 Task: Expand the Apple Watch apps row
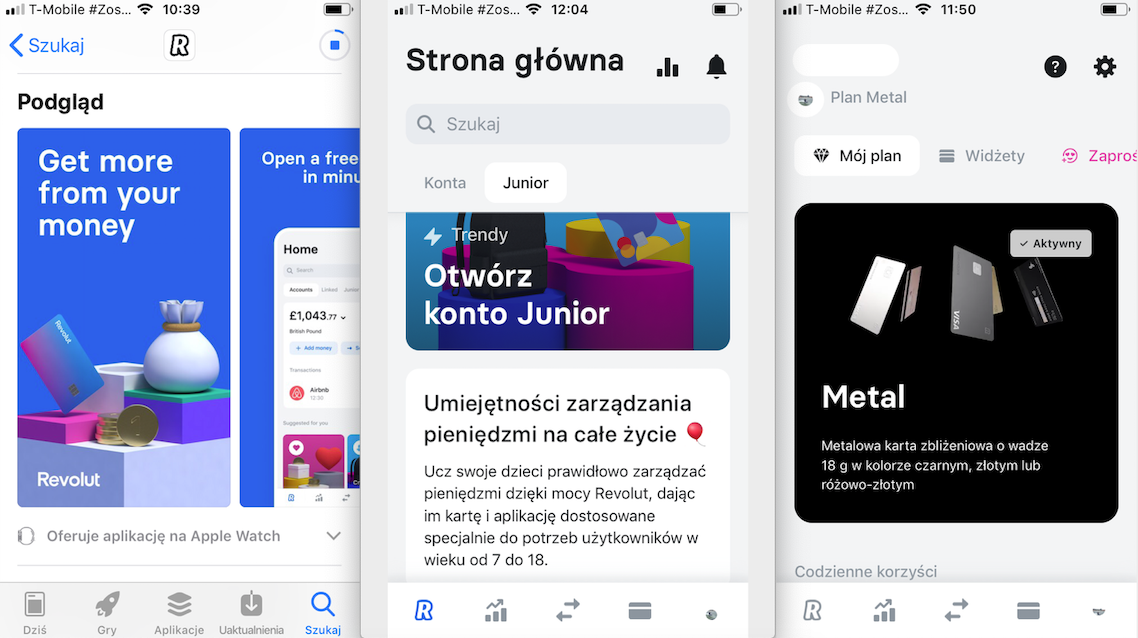tap(333, 537)
